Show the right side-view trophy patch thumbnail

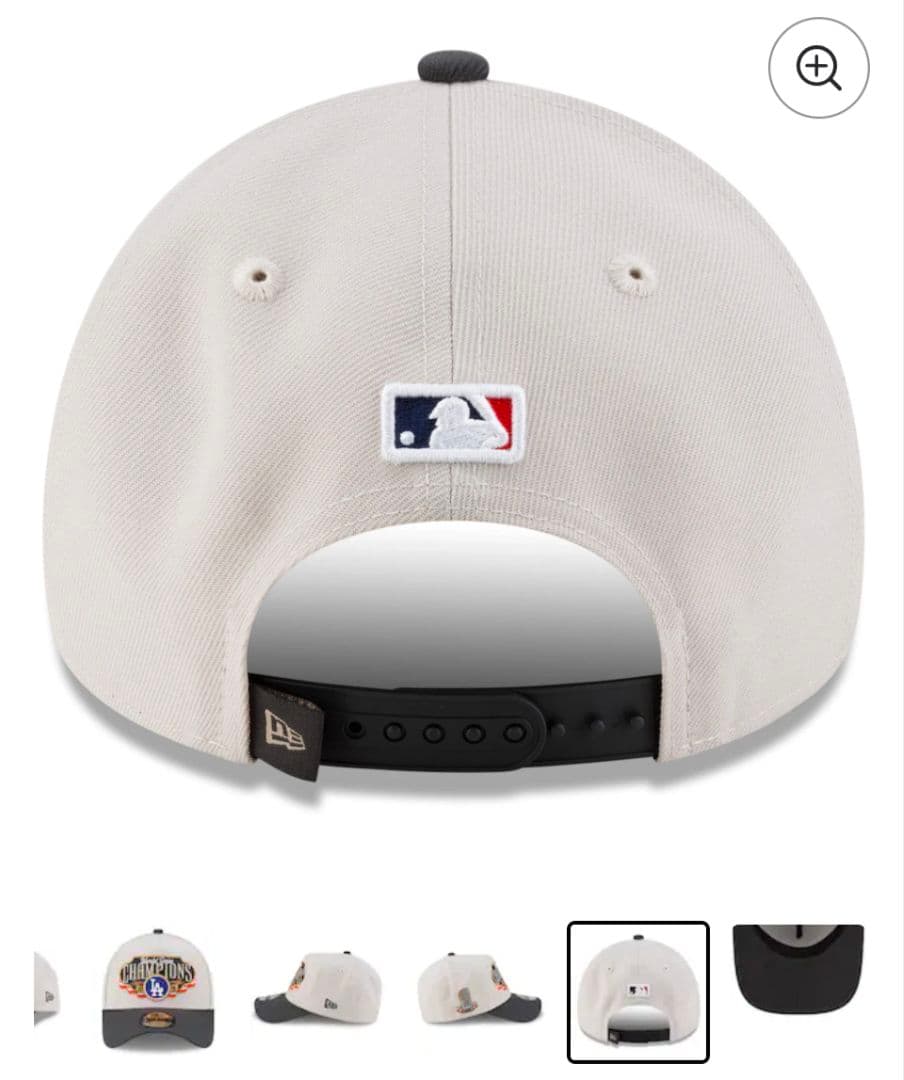(x=478, y=990)
